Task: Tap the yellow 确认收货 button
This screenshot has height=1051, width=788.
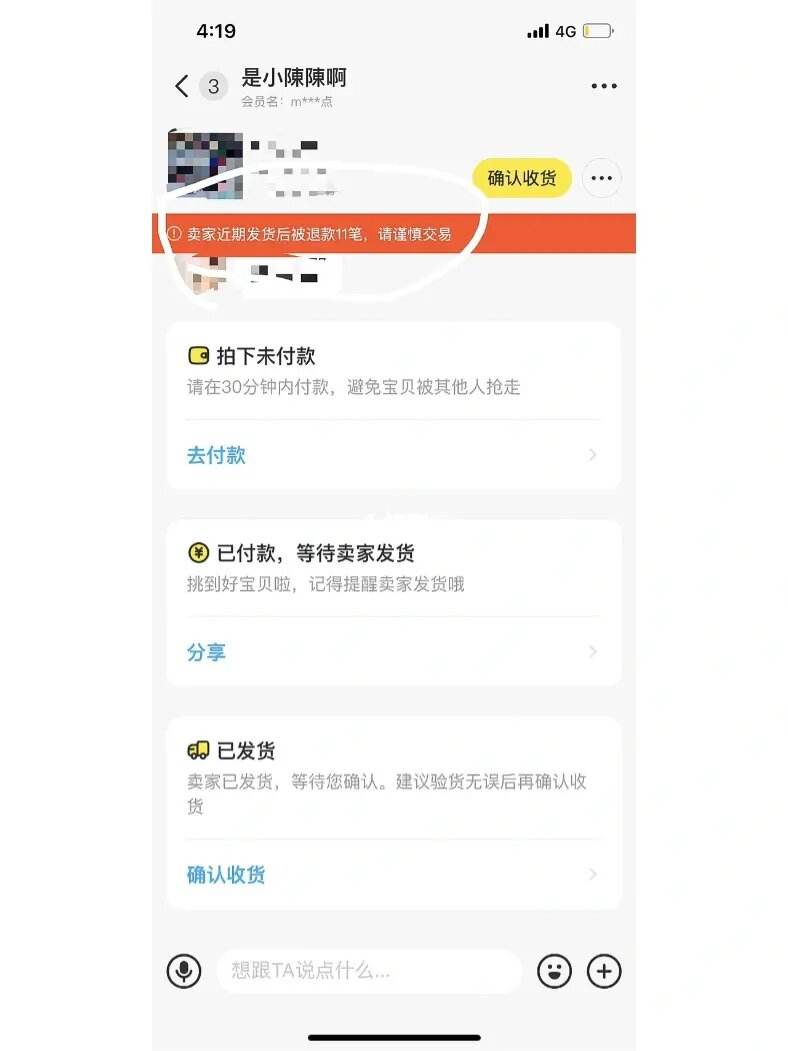Action: [x=522, y=179]
